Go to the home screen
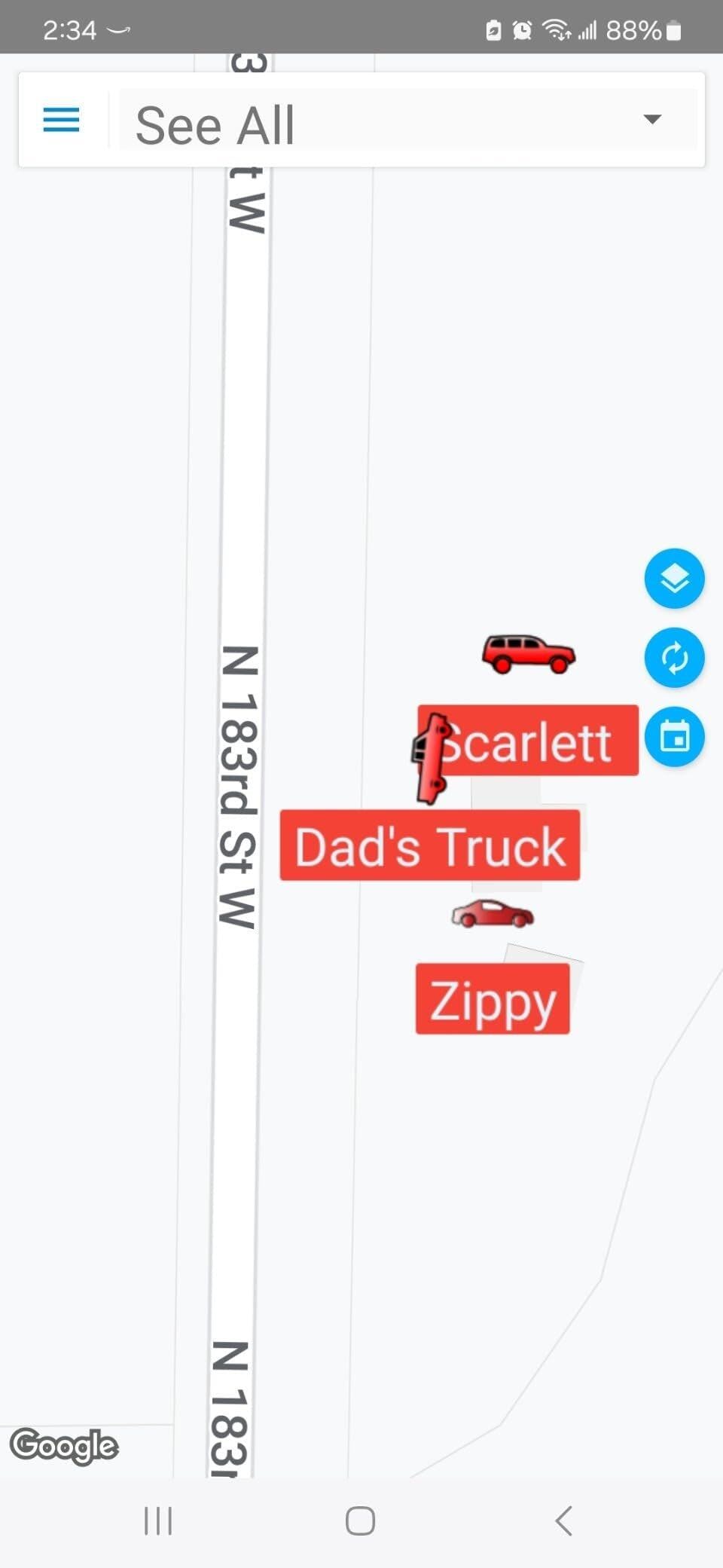 tap(360, 1521)
